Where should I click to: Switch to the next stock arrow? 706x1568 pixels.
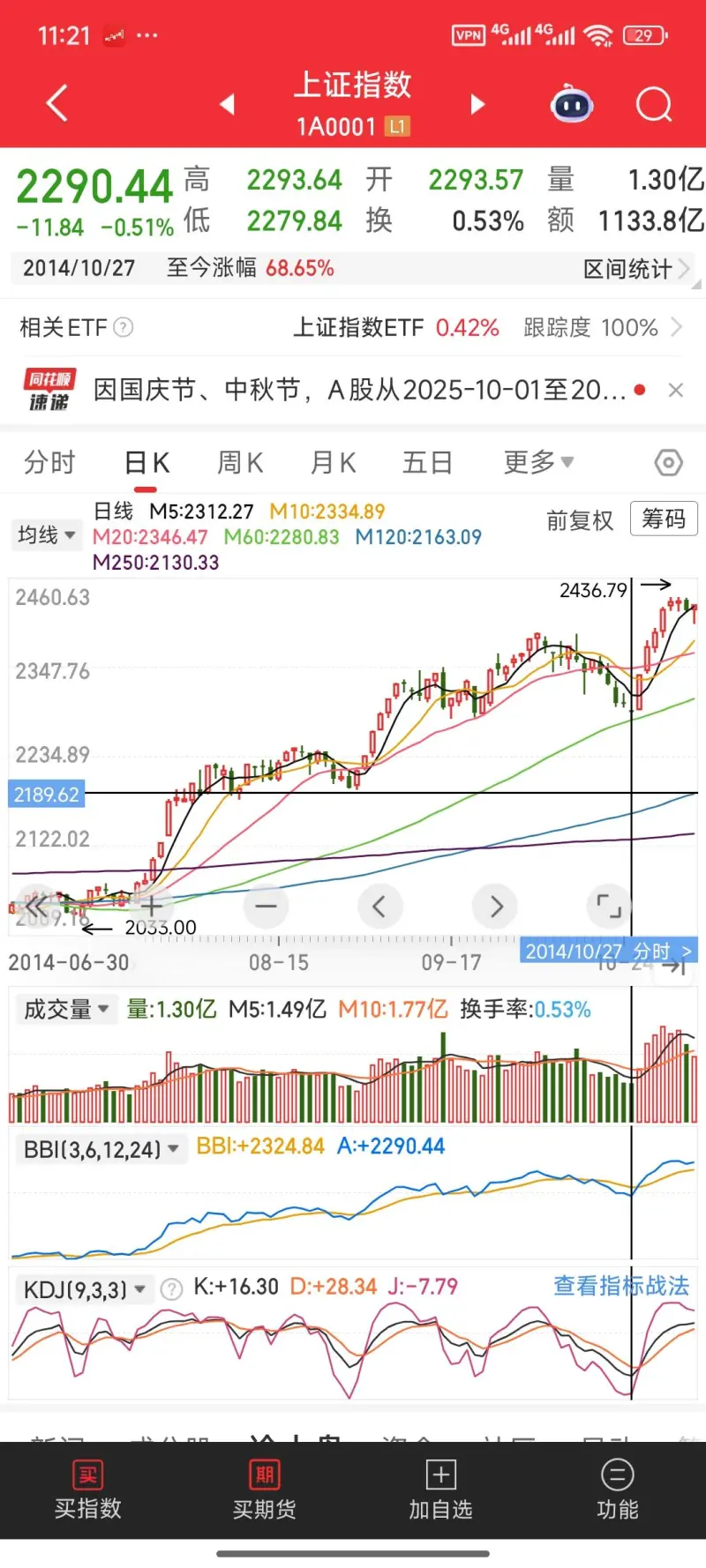[x=478, y=105]
